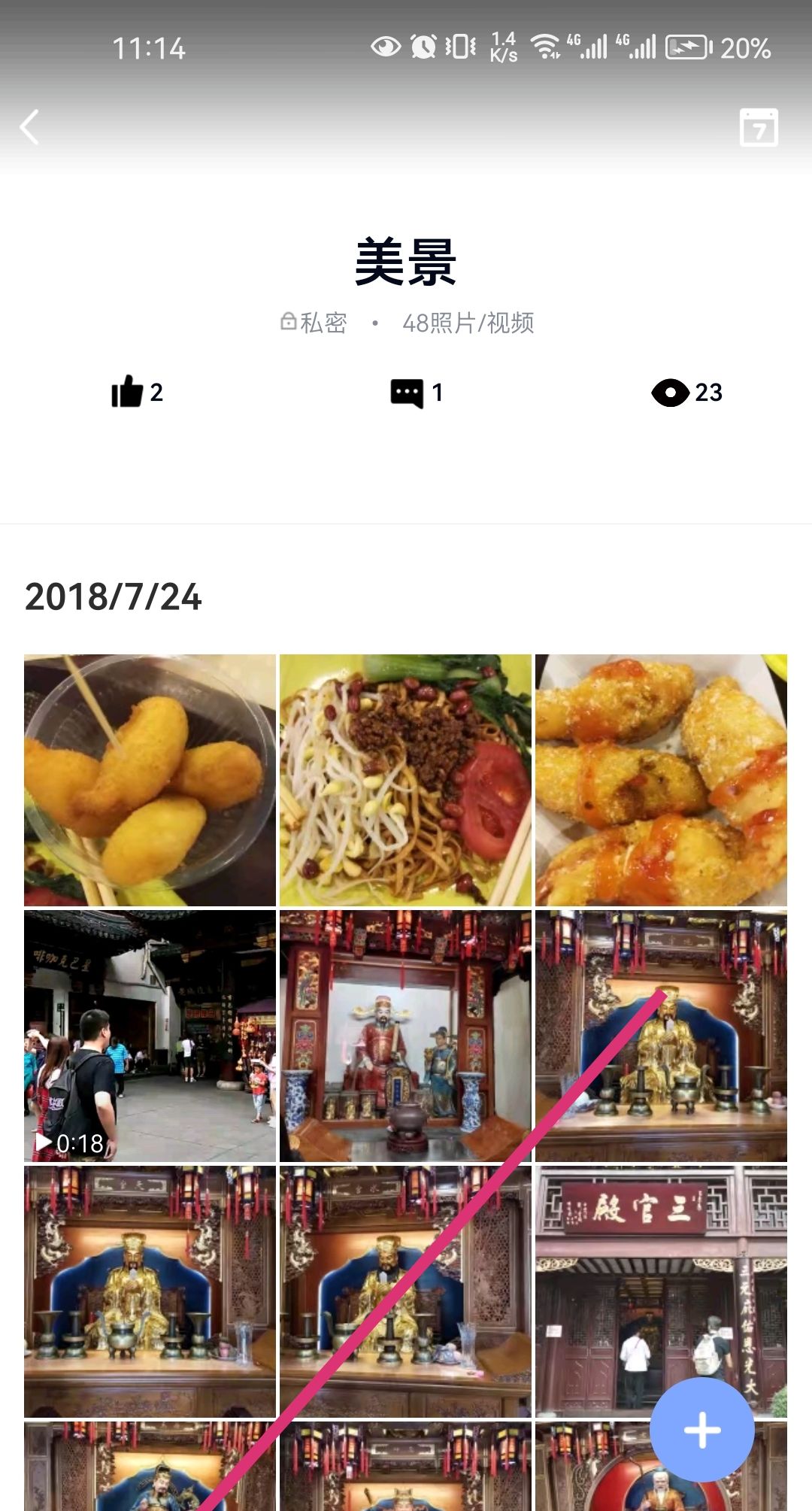Open the fried shrimp with sauce photo
The height and width of the screenshot is (1511, 812).
point(662,778)
